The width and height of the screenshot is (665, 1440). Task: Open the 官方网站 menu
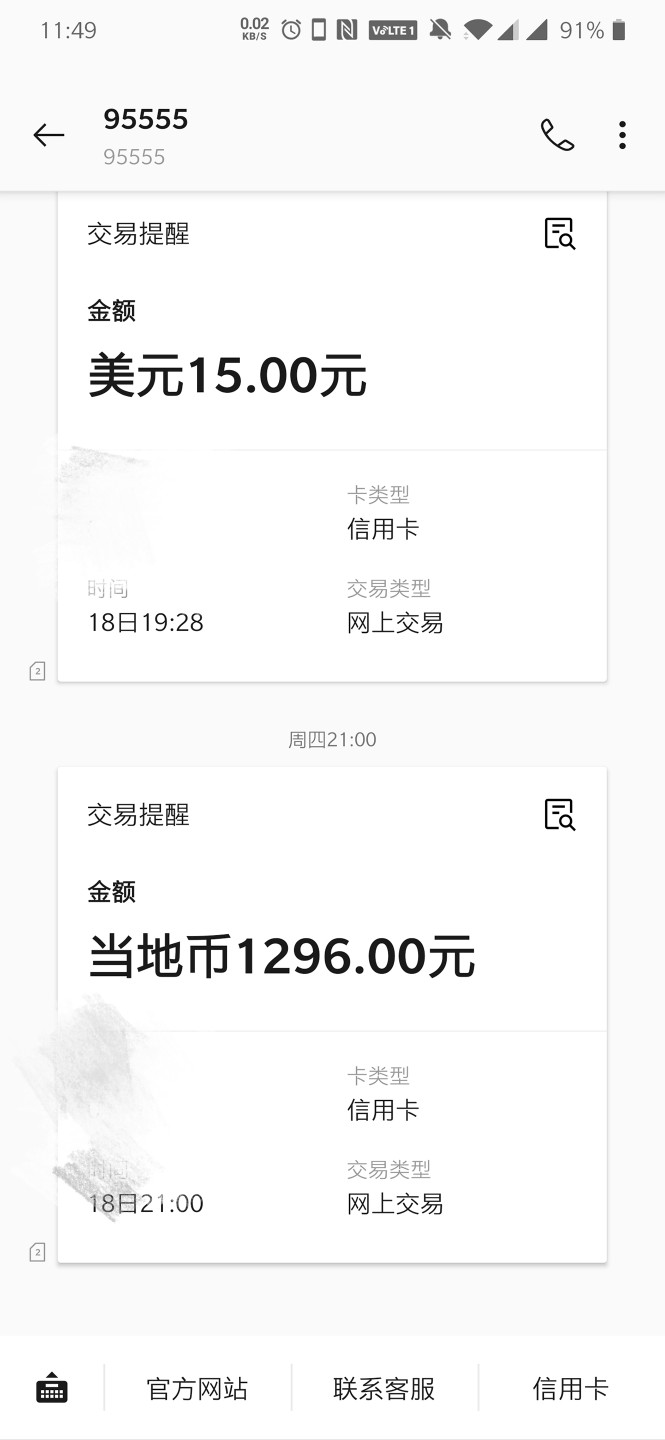click(x=197, y=1389)
